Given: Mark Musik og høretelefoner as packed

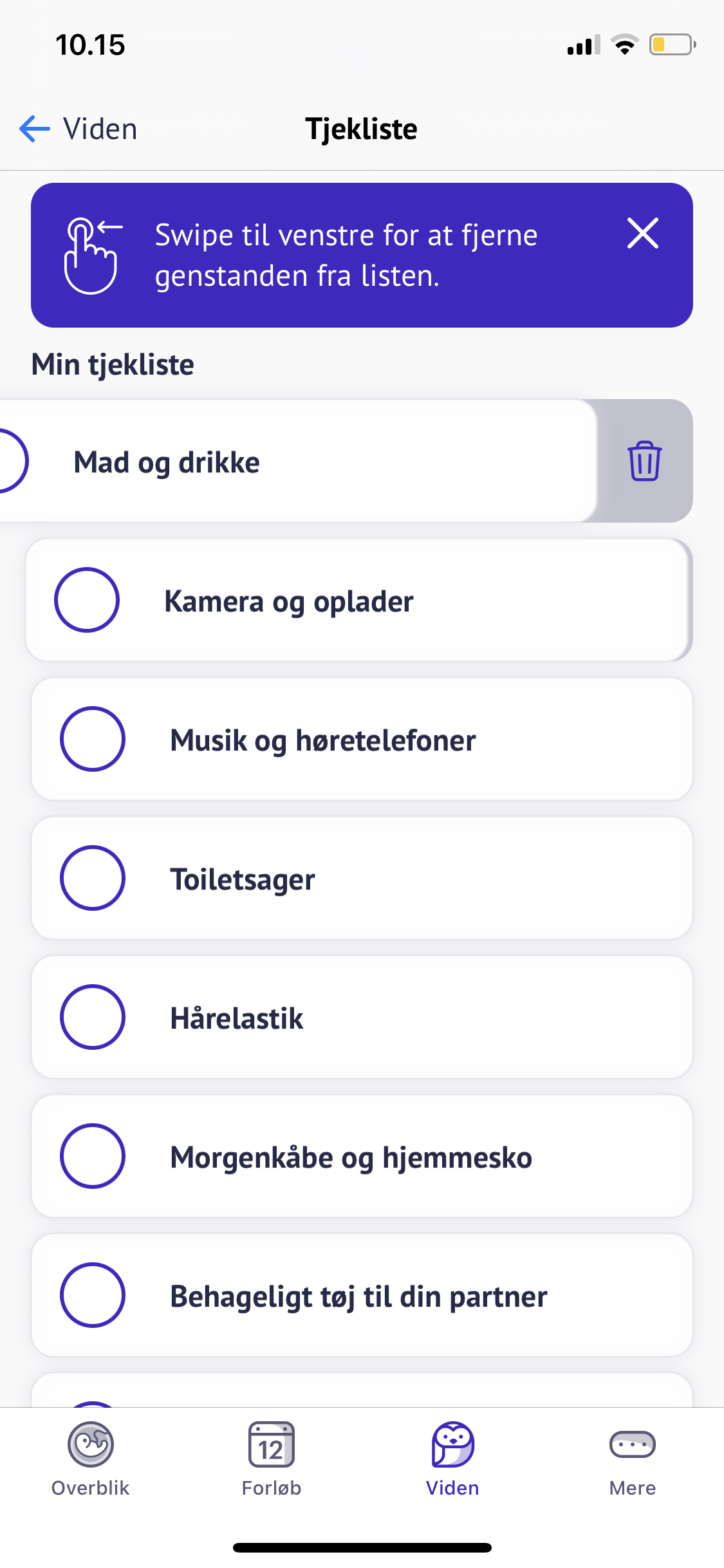Looking at the screenshot, I should pos(93,739).
